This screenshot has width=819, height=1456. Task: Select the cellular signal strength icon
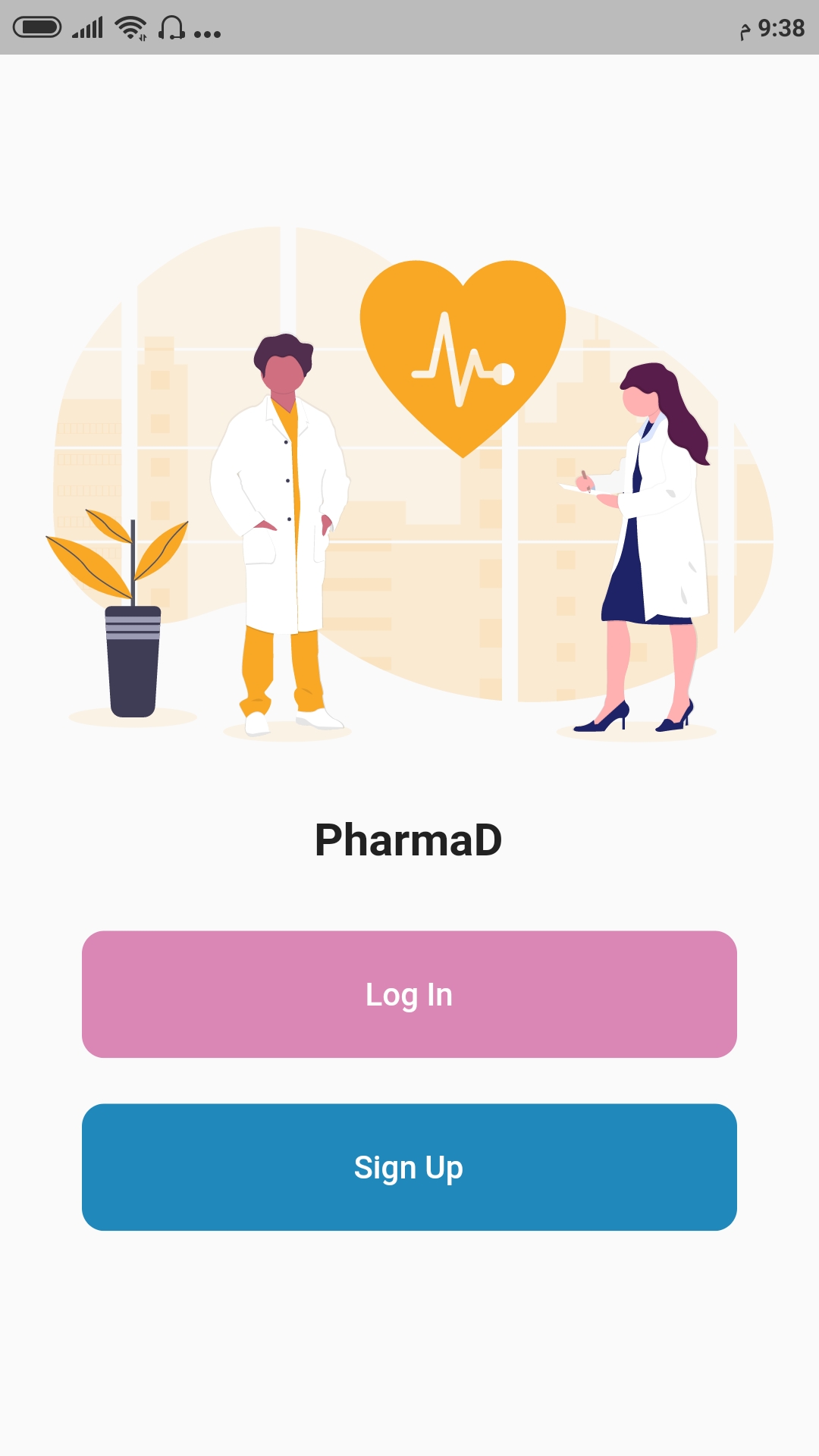tap(87, 29)
